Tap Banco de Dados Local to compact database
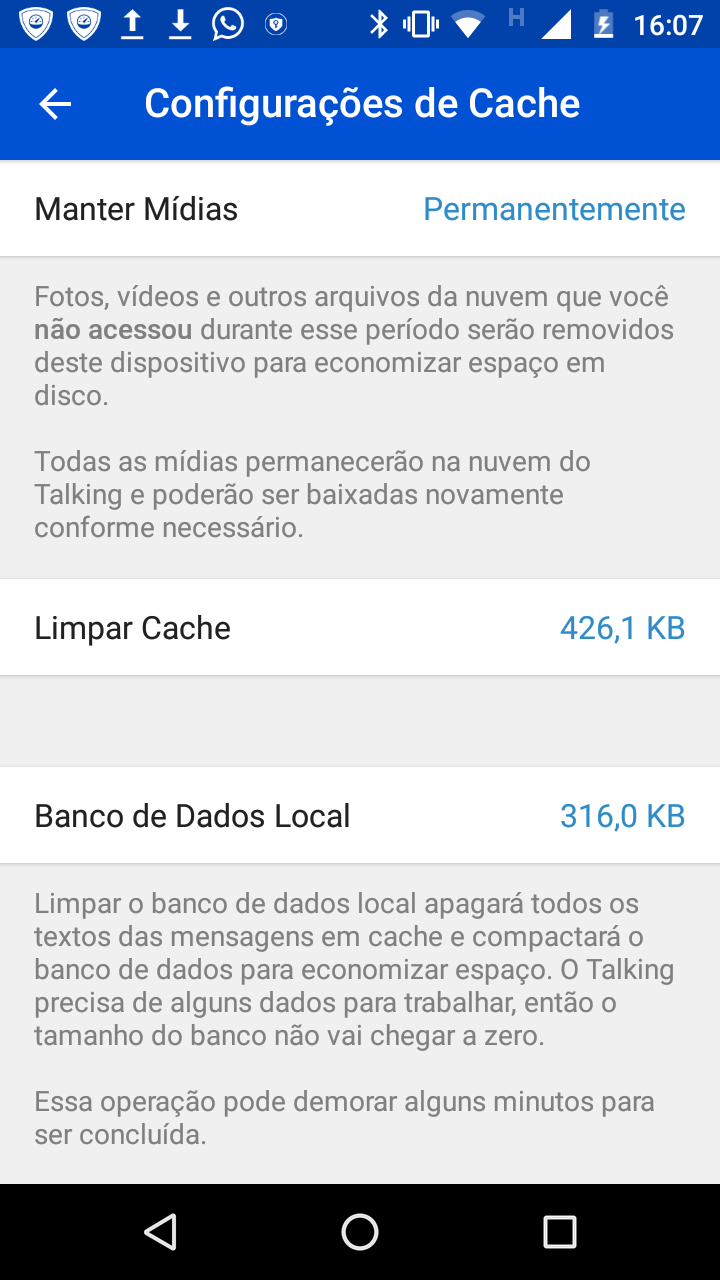The width and height of the screenshot is (720, 1280). click(x=192, y=815)
